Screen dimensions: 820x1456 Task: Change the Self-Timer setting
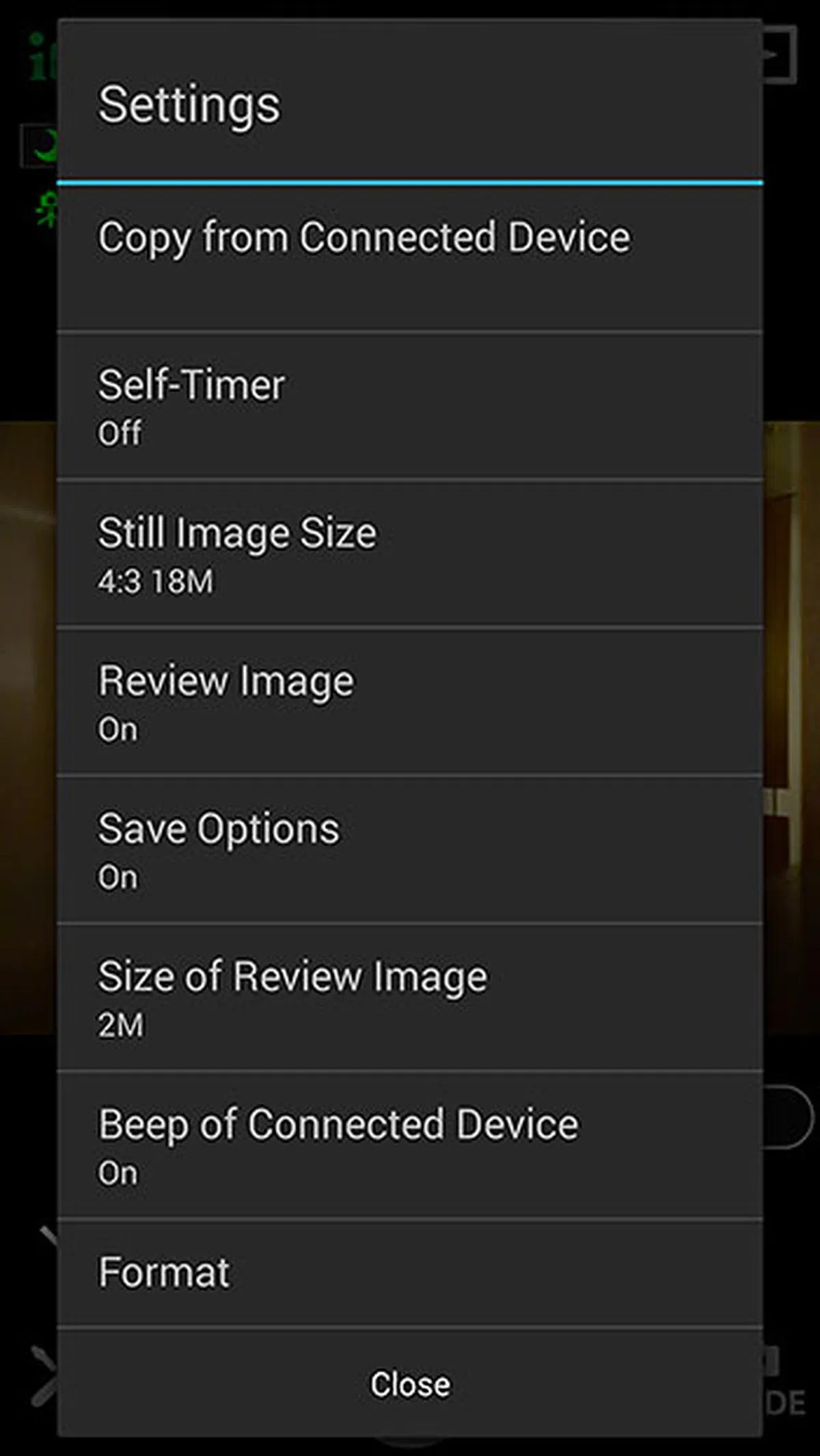(x=410, y=406)
